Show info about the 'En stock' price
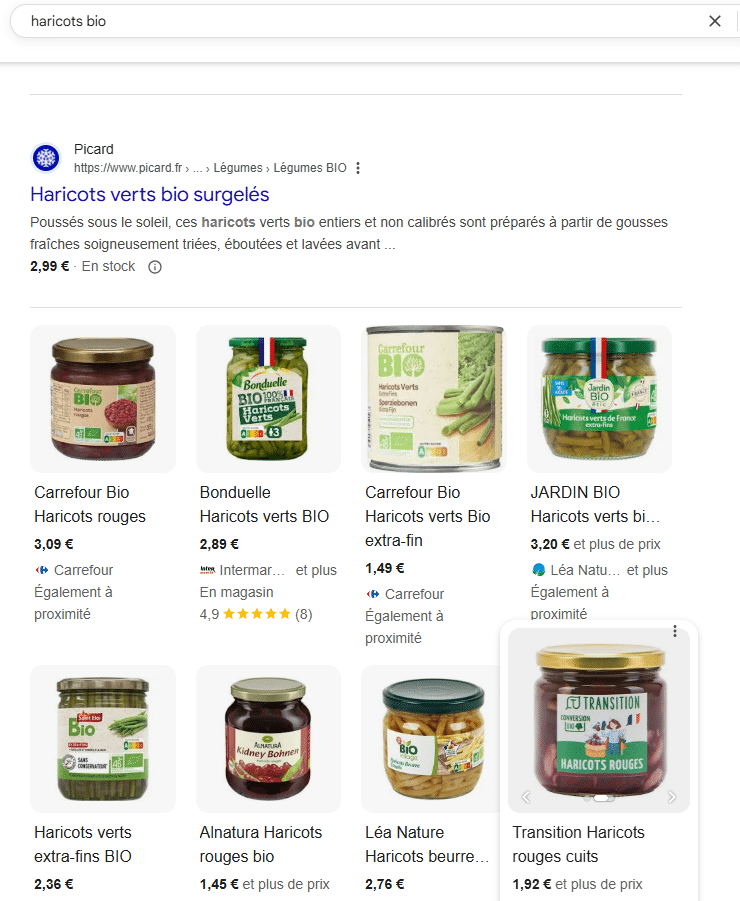Screen dimensions: 740x901 pos(155,267)
